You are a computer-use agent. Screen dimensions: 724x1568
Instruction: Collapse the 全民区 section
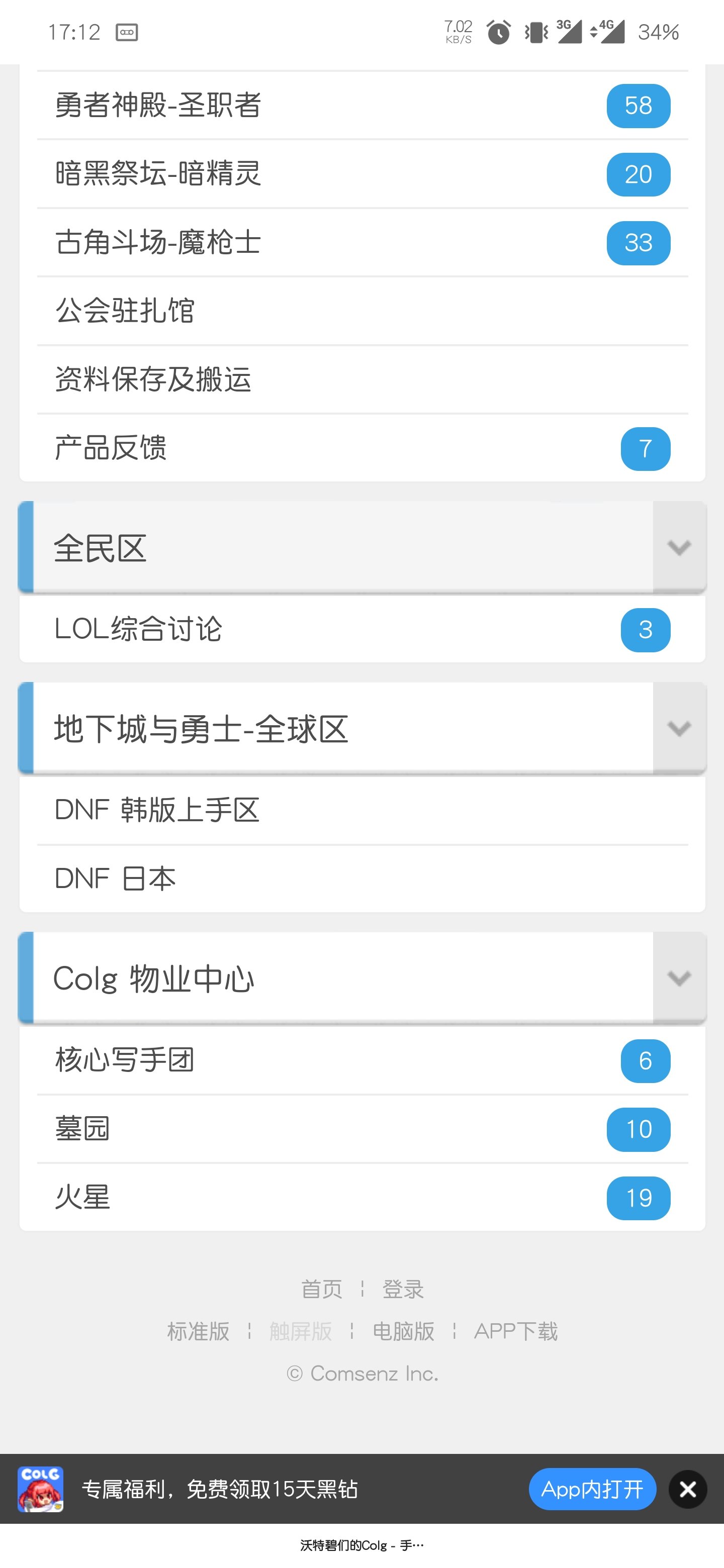coord(679,547)
